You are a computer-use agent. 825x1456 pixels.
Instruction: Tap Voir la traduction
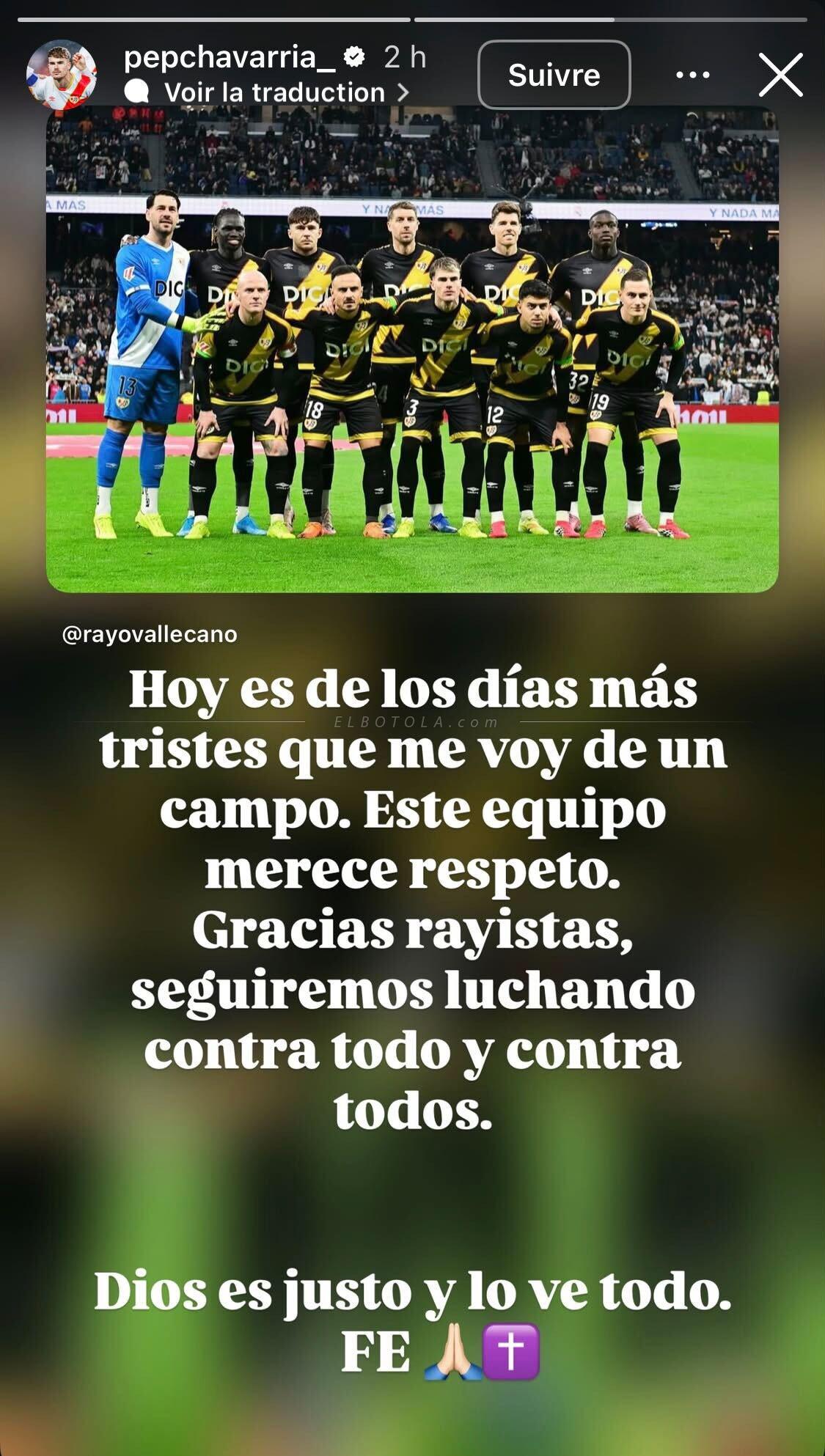275,92
